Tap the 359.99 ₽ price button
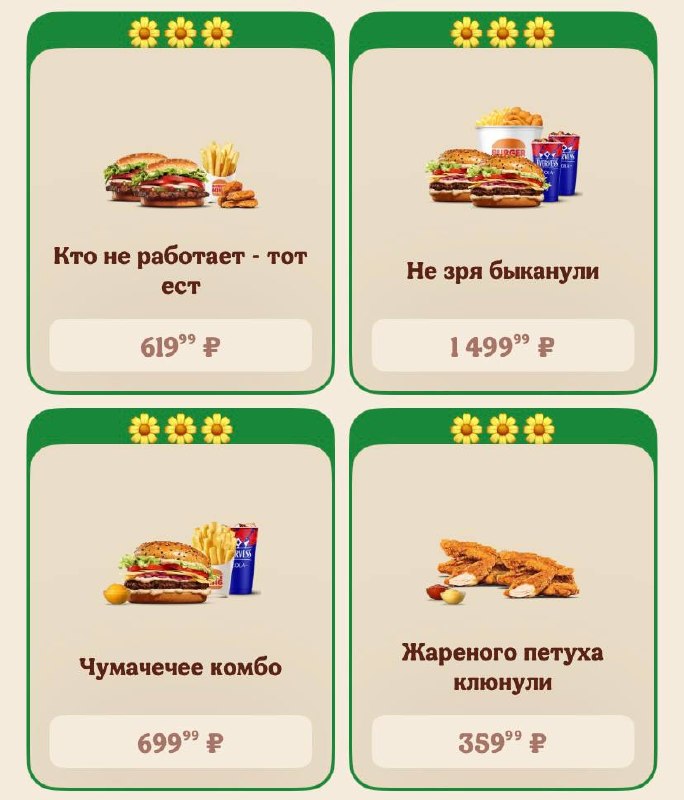This screenshot has width=684, height=800. pos(503,742)
